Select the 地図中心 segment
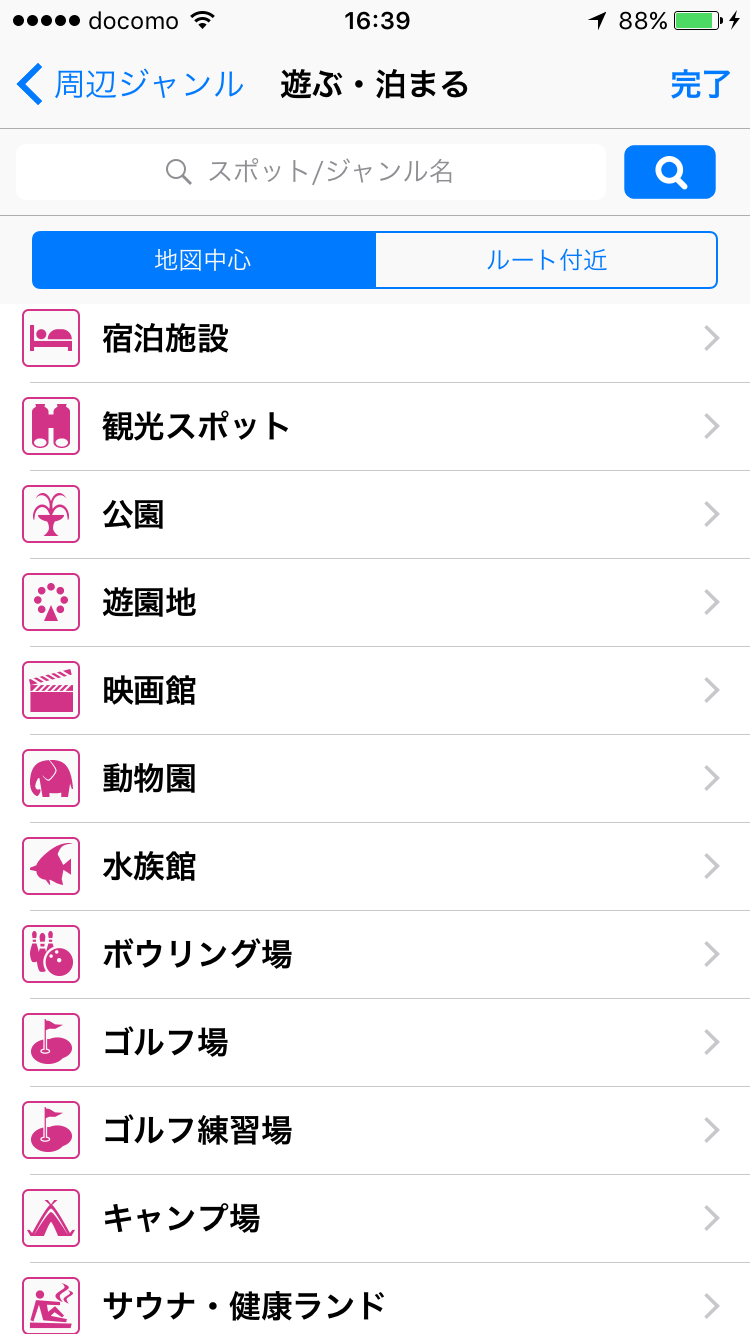Viewport: 750px width, 1334px height. coord(204,260)
